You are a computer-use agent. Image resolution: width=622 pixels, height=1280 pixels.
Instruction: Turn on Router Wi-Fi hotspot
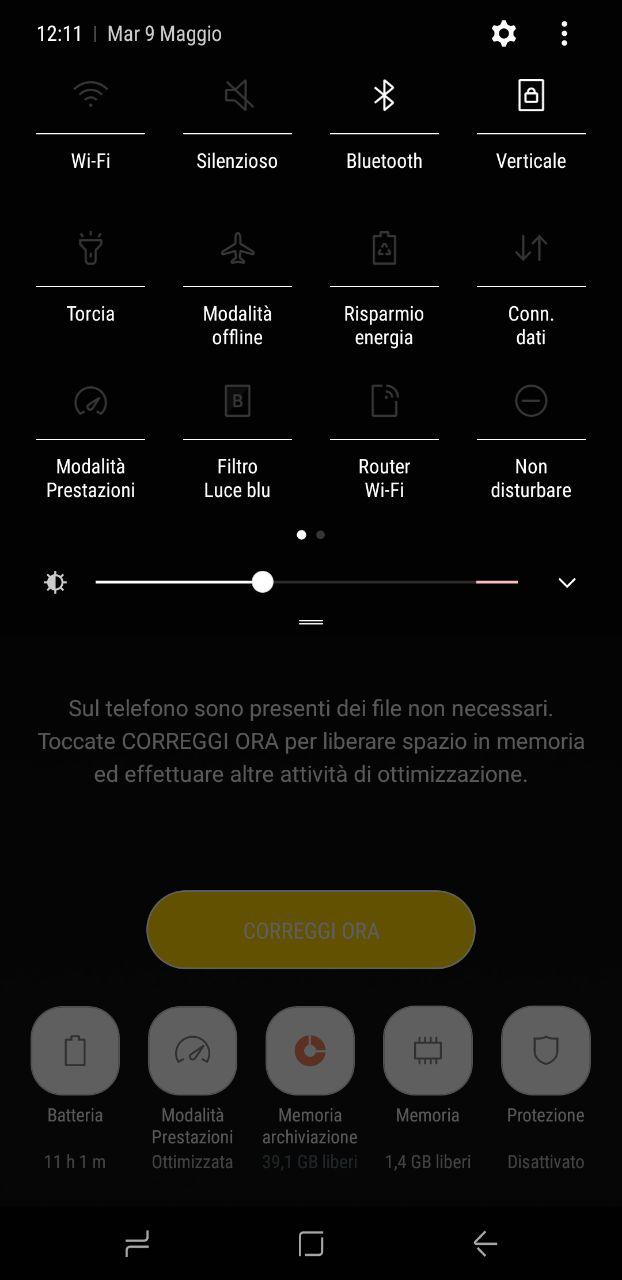pos(384,401)
